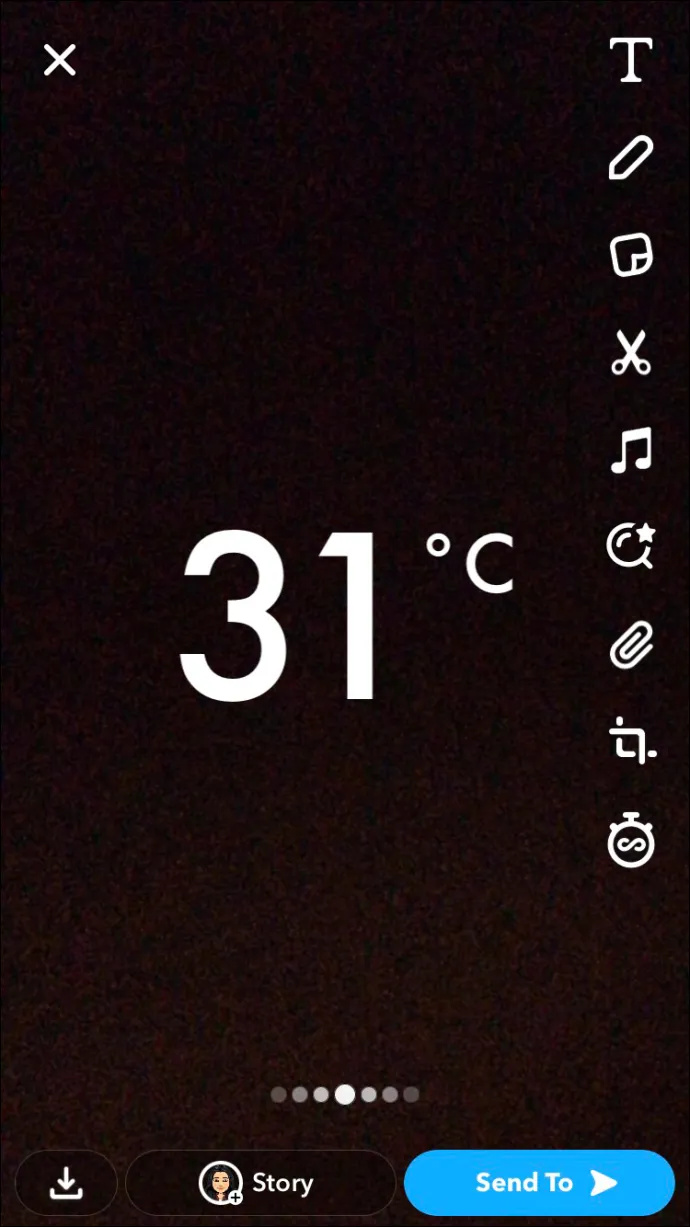
Task: Open the sticker picker
Action: (631, 256)
